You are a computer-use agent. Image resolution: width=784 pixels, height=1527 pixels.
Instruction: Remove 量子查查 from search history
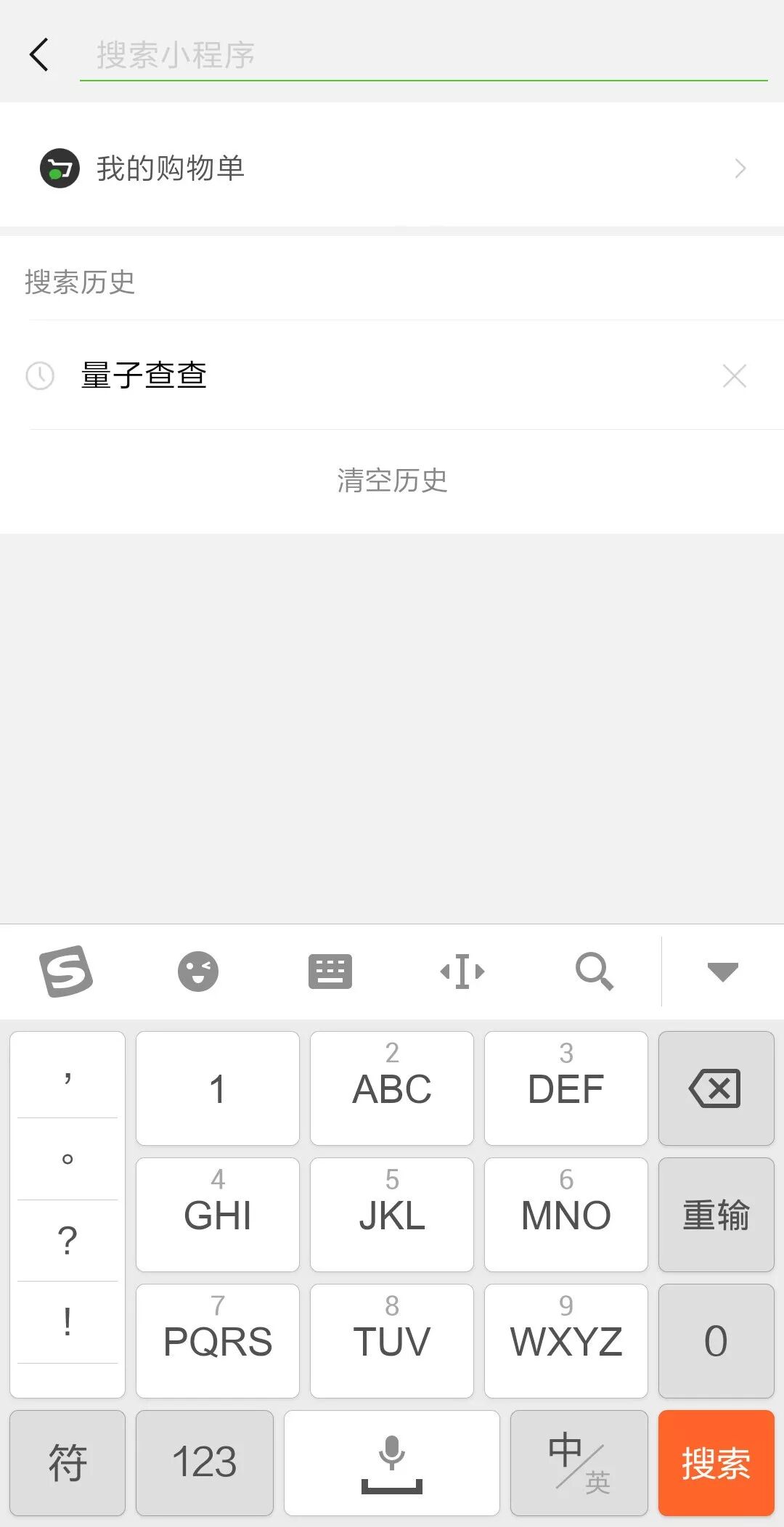coord(734,376)
